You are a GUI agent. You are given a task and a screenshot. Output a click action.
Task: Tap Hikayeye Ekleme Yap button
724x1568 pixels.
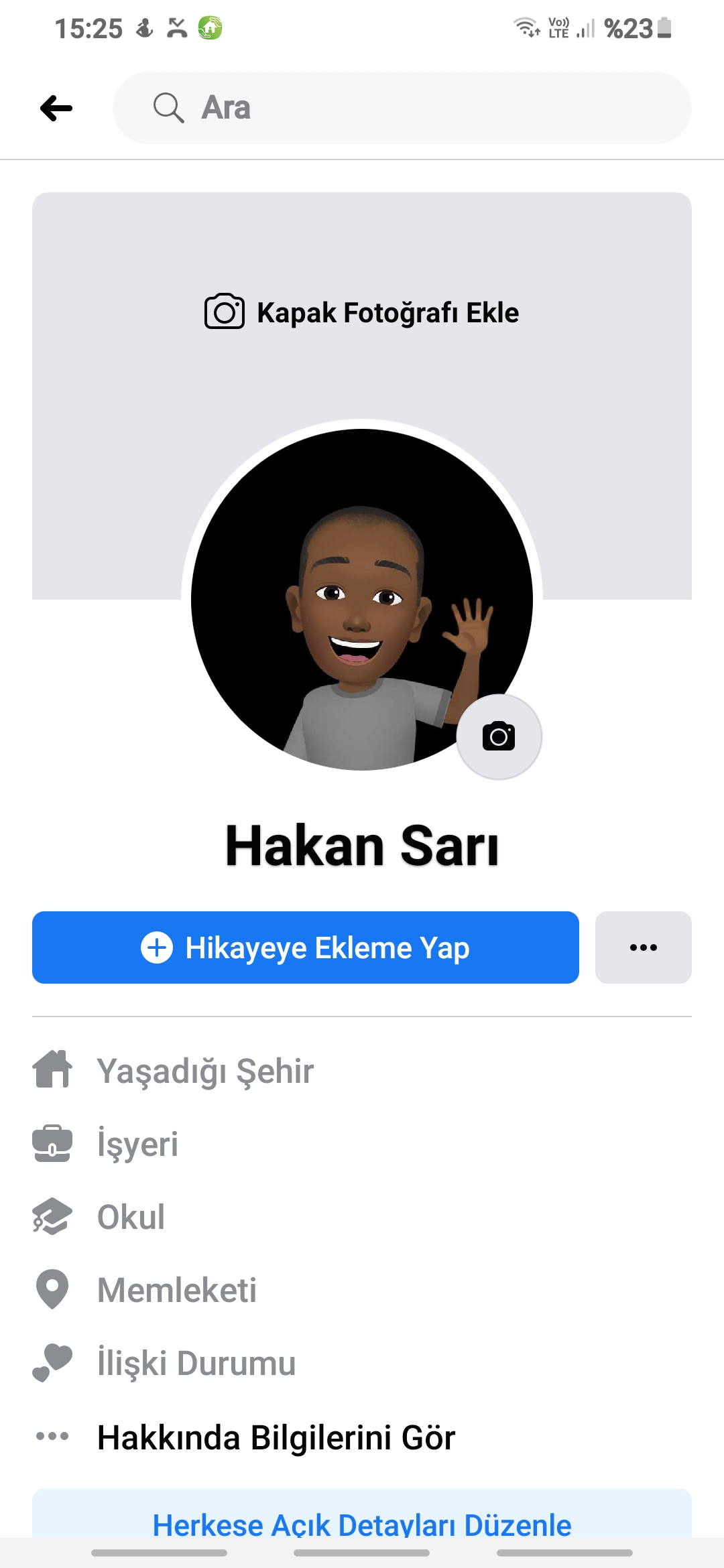306,948
